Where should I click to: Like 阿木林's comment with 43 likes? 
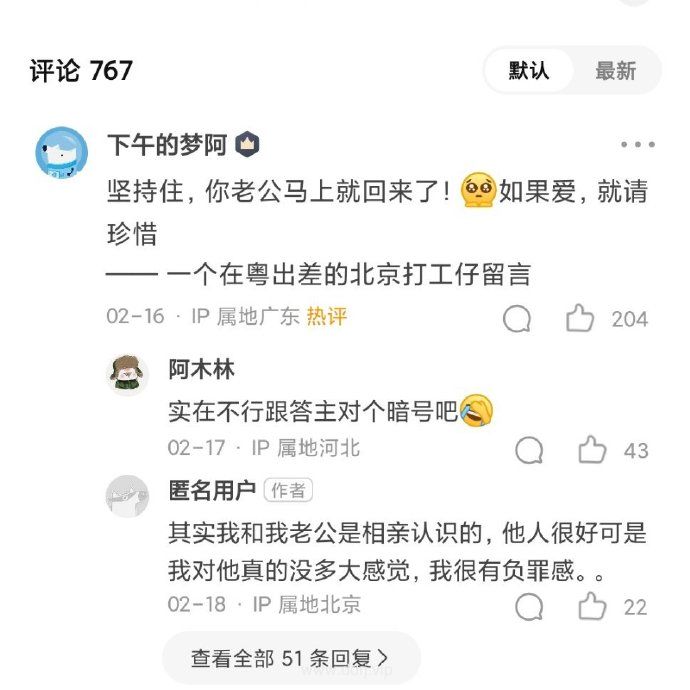click(592, 451)
